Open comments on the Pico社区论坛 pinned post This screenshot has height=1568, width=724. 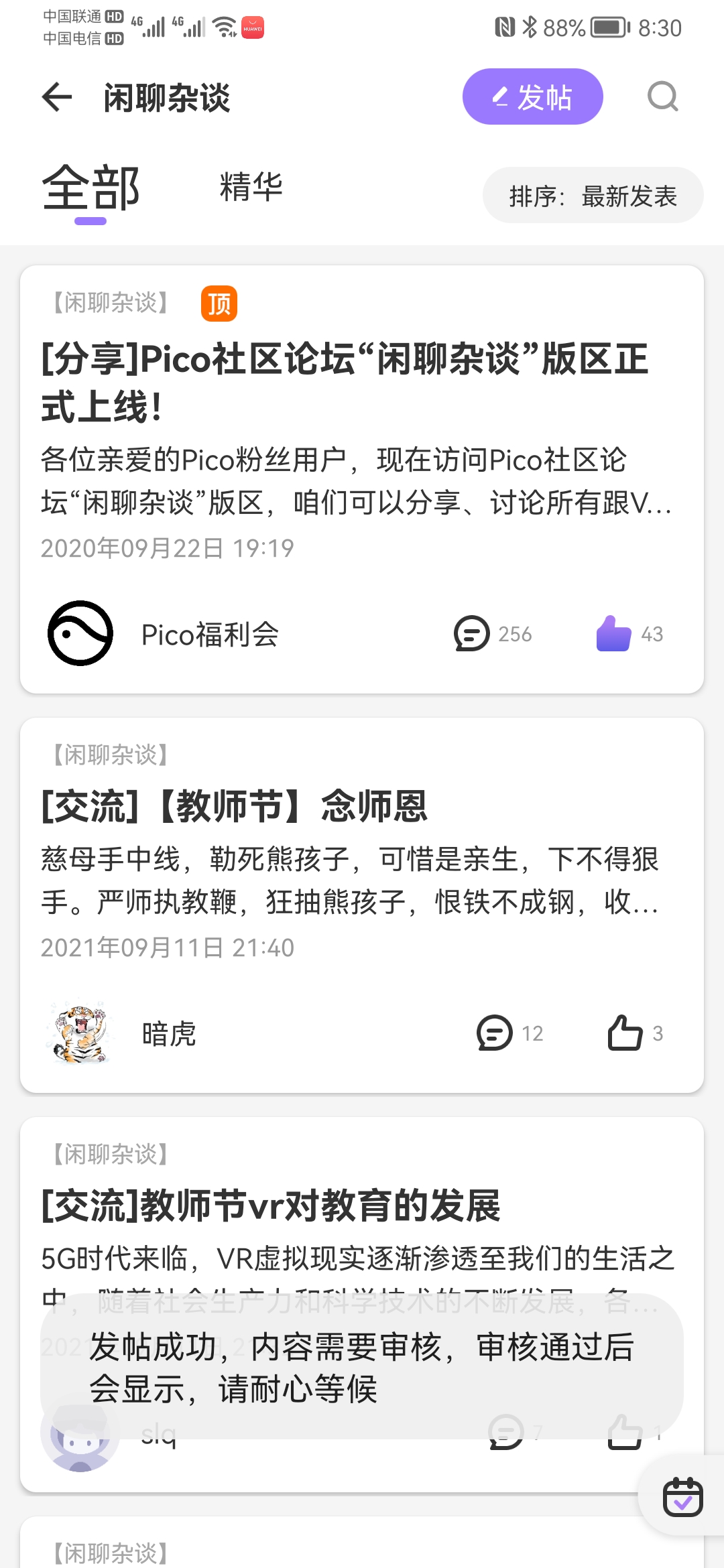point(472,635)
